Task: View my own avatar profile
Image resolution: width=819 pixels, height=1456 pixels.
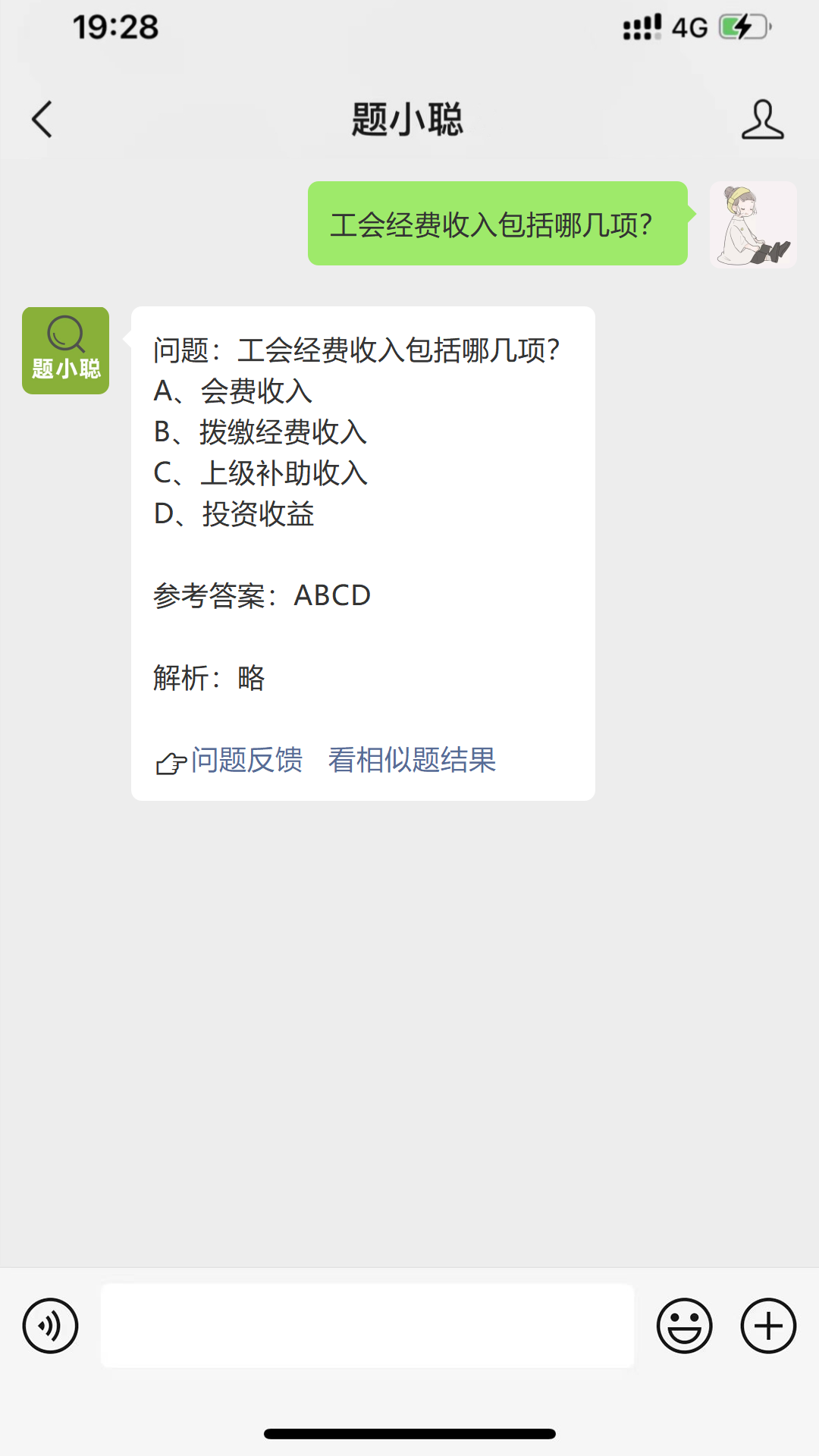Action: click(x=752, y=224)
